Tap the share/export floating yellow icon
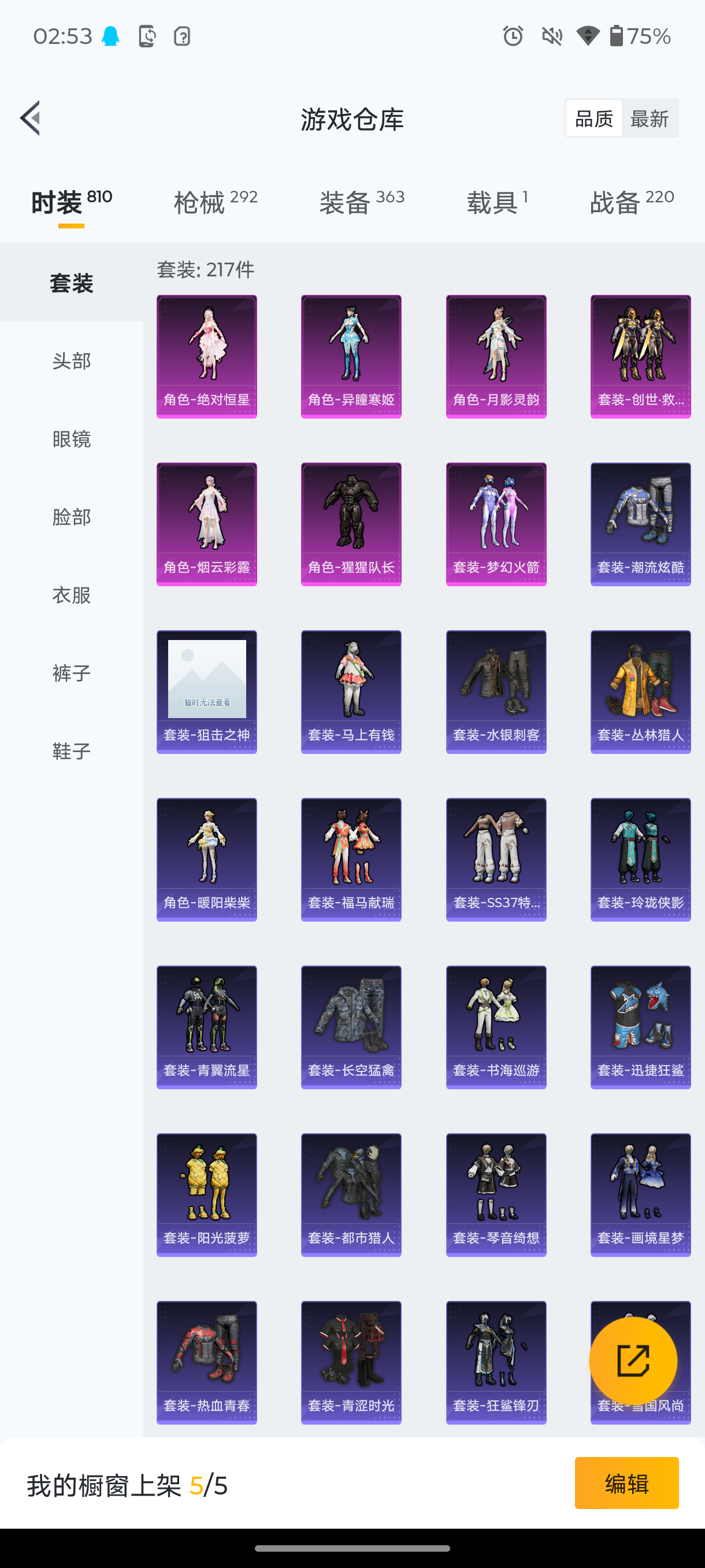This screenshot has width=705, height=1568. pyautogui.click(x=633, y=1360)
